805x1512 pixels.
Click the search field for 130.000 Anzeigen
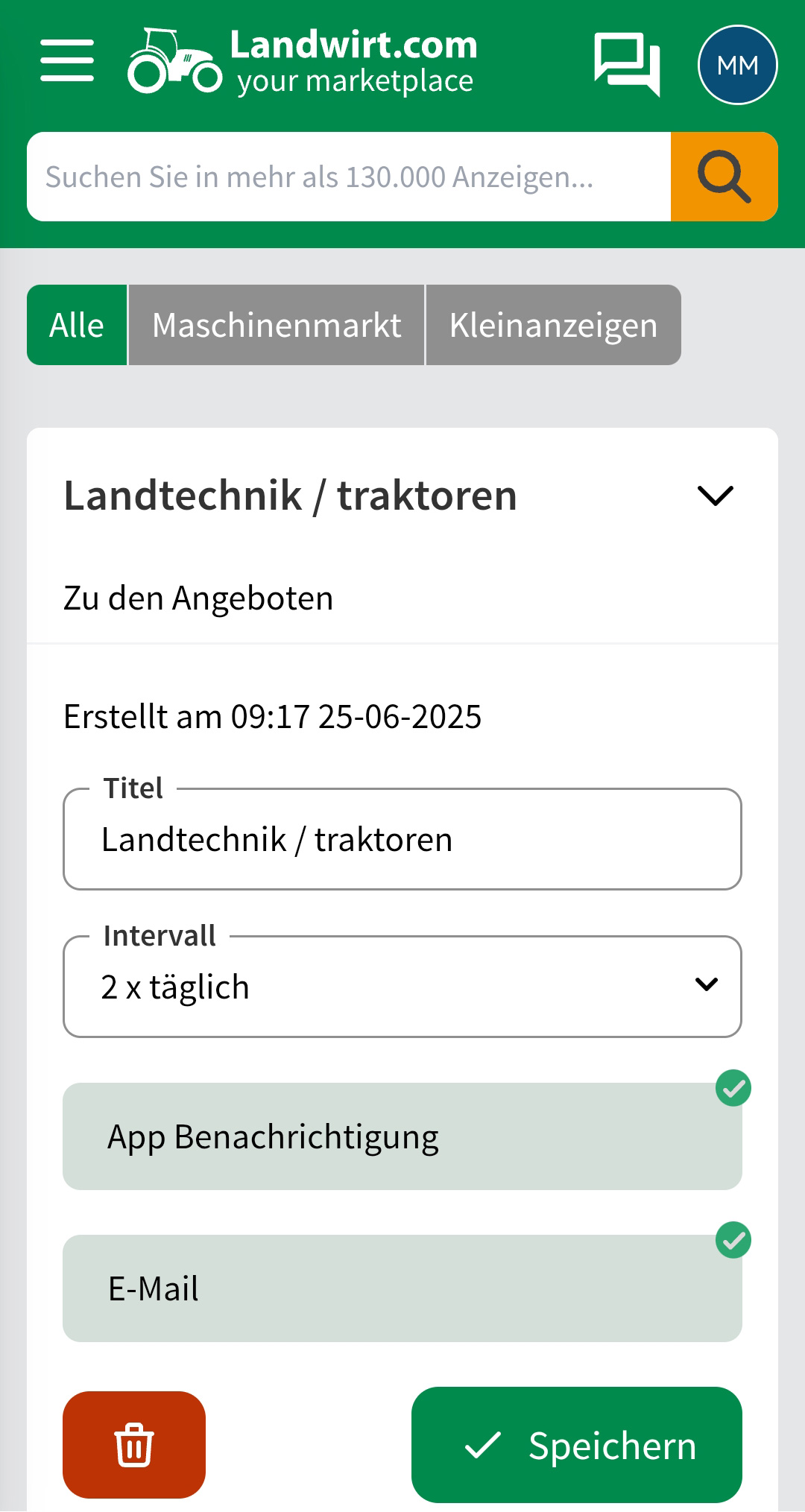coord(350,177)
